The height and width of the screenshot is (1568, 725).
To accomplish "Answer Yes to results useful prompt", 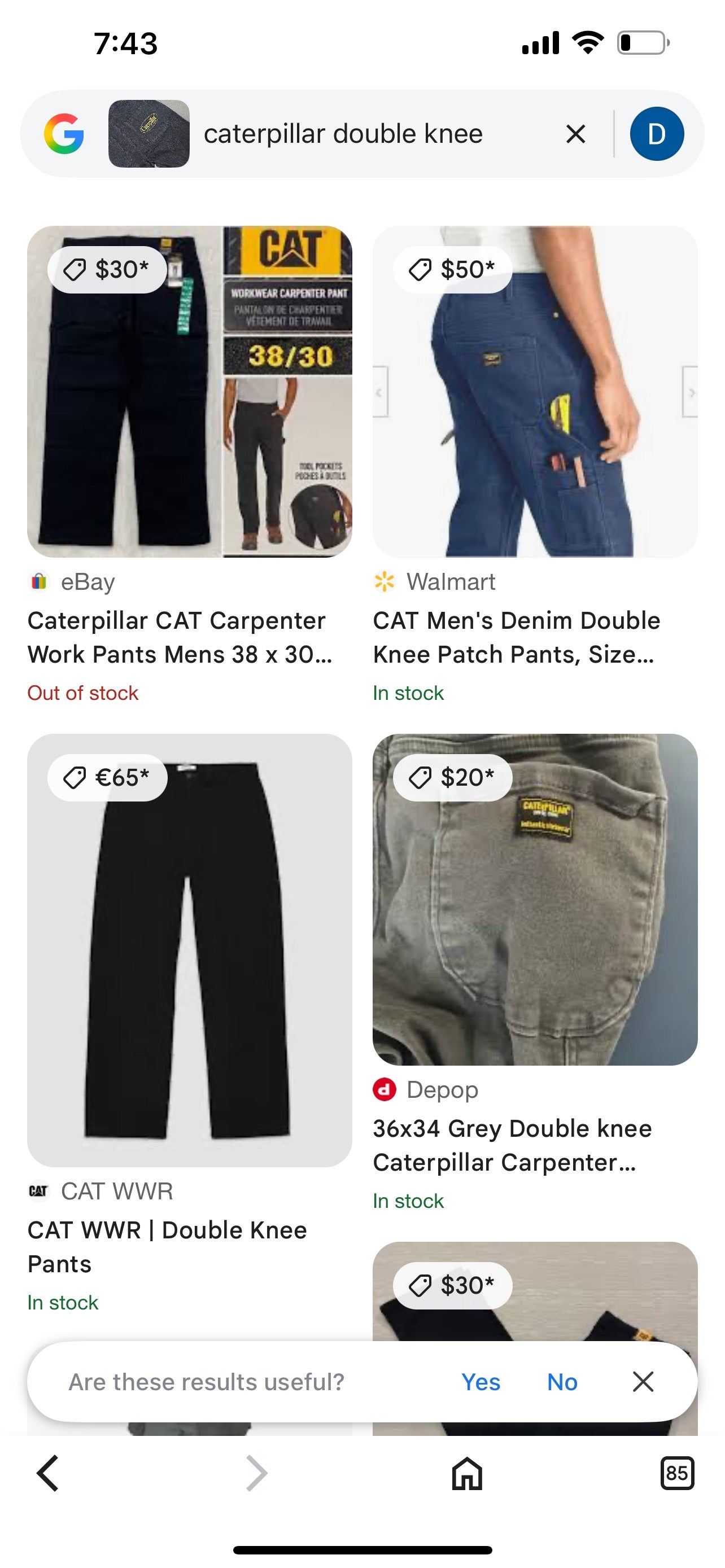I will point(481,1382).
